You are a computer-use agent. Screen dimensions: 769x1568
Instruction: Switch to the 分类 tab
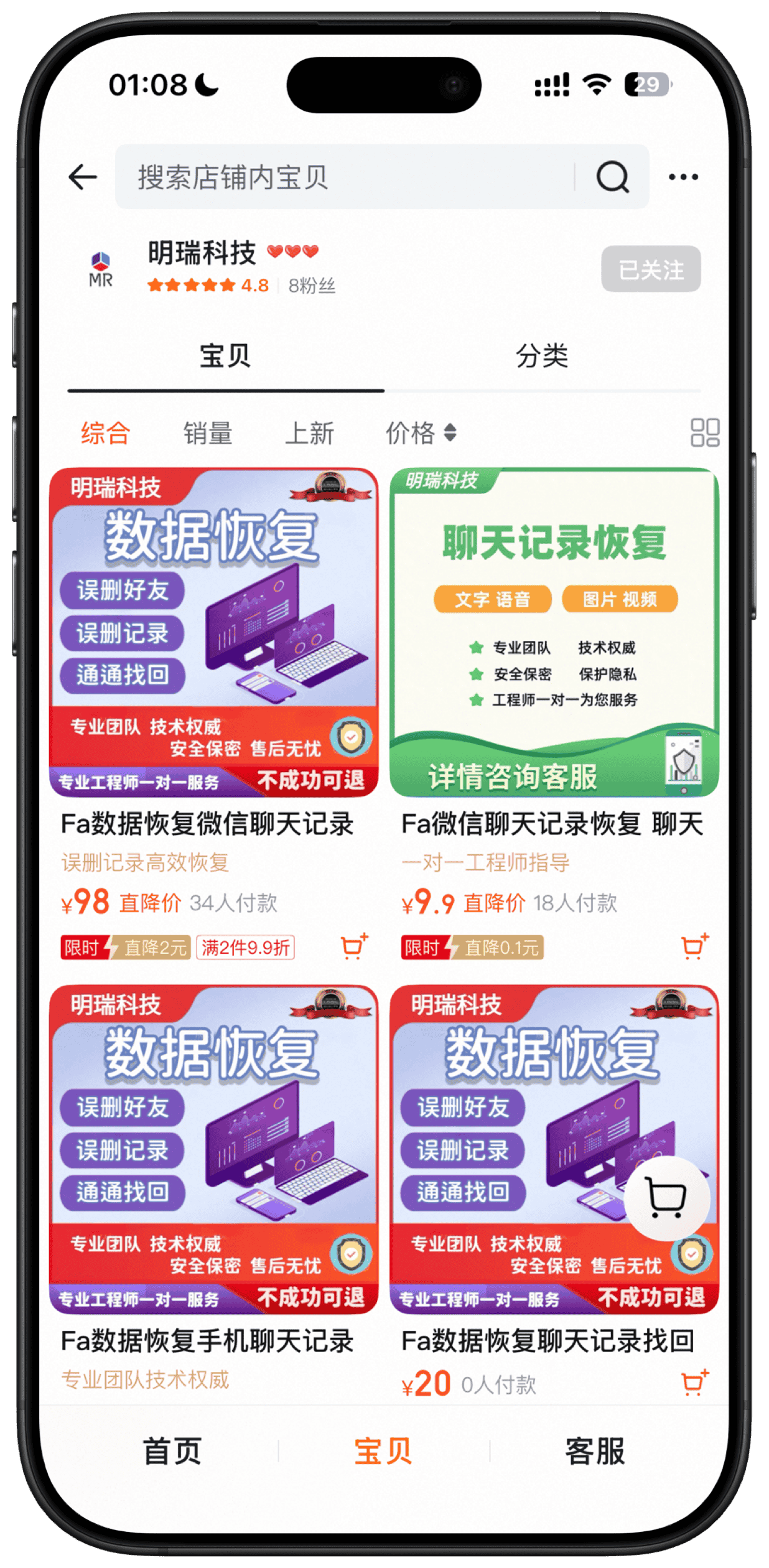[x=542, y=357]
